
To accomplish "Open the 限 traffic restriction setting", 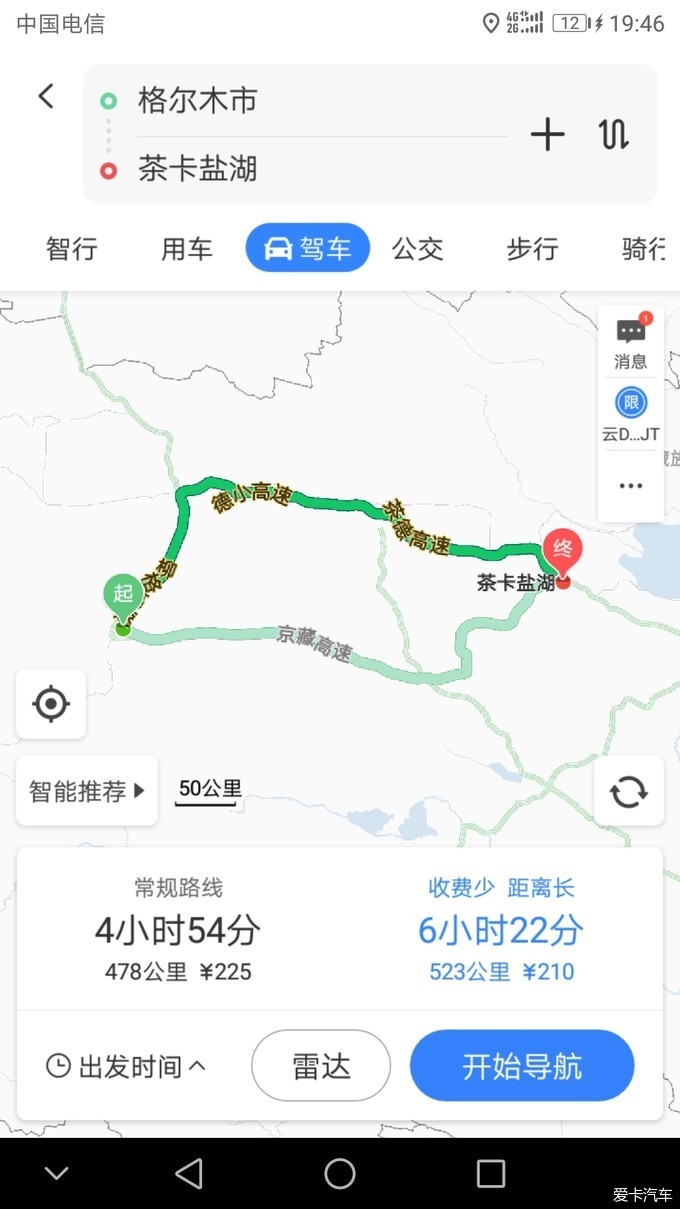I will (x=630, y=412).
